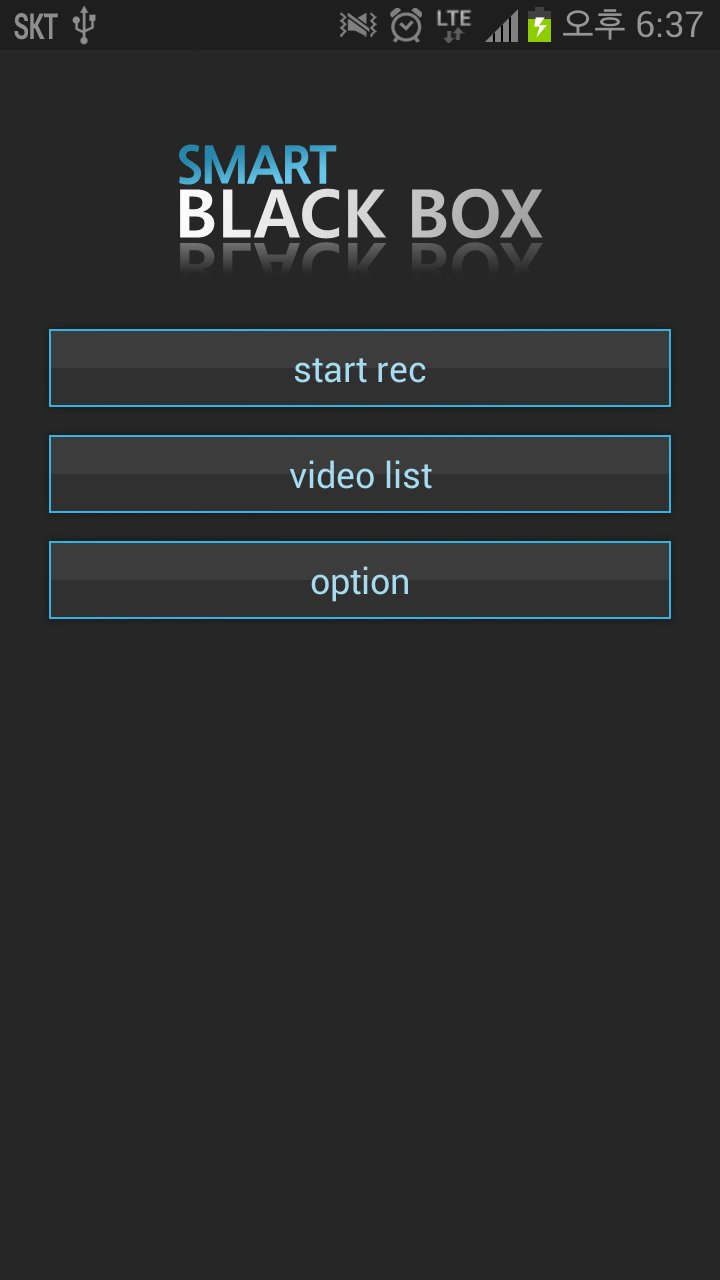Tap the USB connection icon in status bar
This screenshot has width=720, height=1280.
pyautogui.click(x=84, y=25)
